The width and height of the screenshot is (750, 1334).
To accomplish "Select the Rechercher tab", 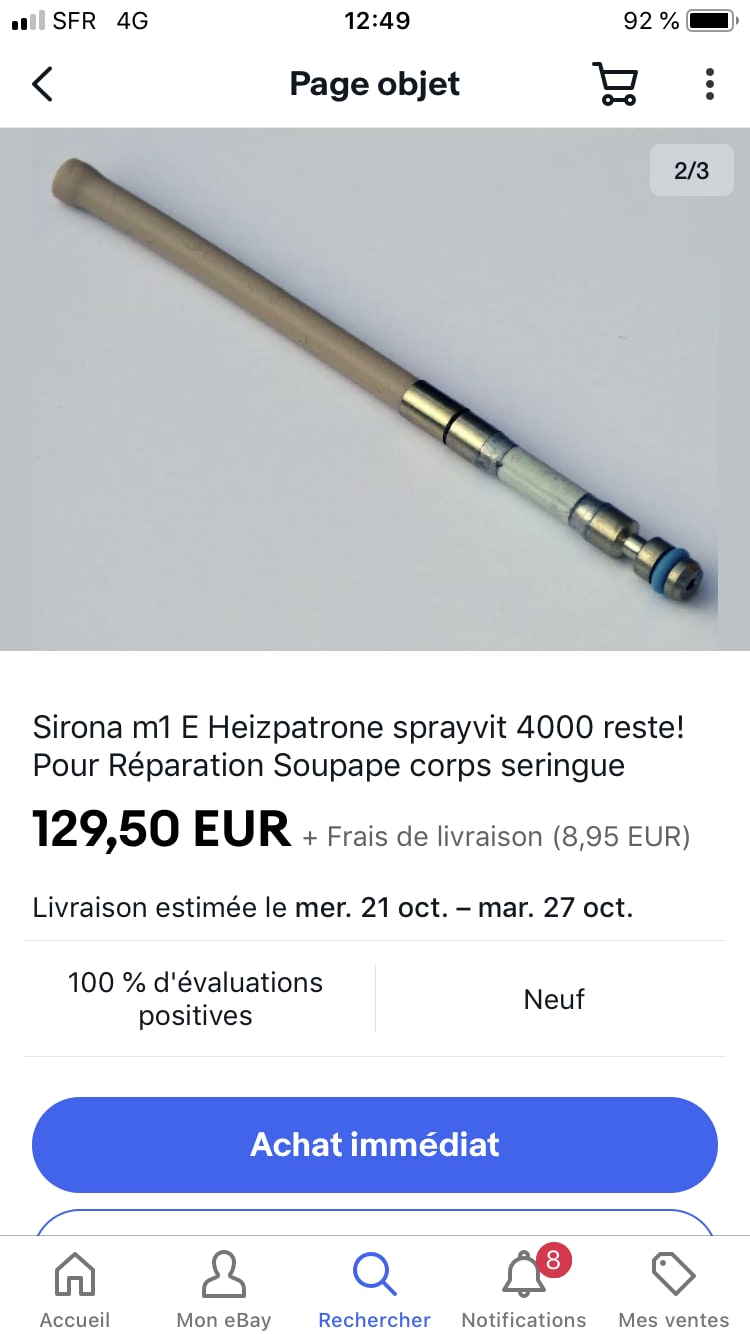I will [x=375, y=1290].
